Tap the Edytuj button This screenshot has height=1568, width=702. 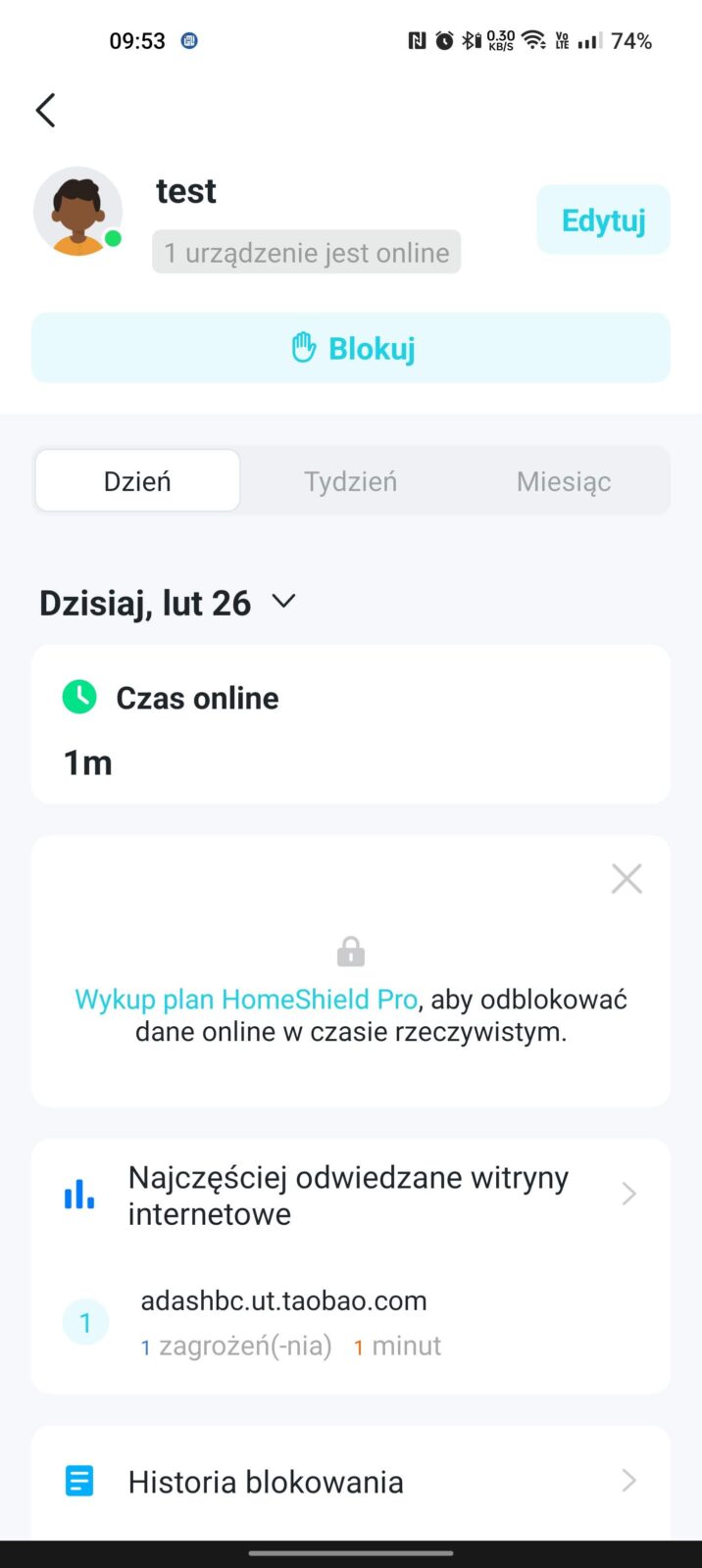click(603, 220)
